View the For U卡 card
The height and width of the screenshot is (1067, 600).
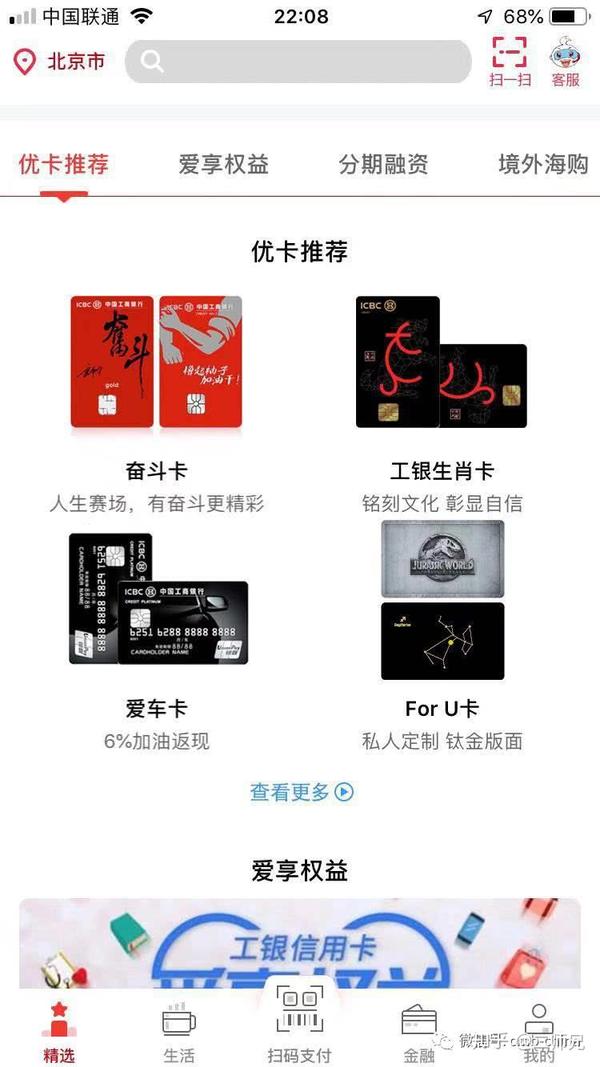[442, 636]
